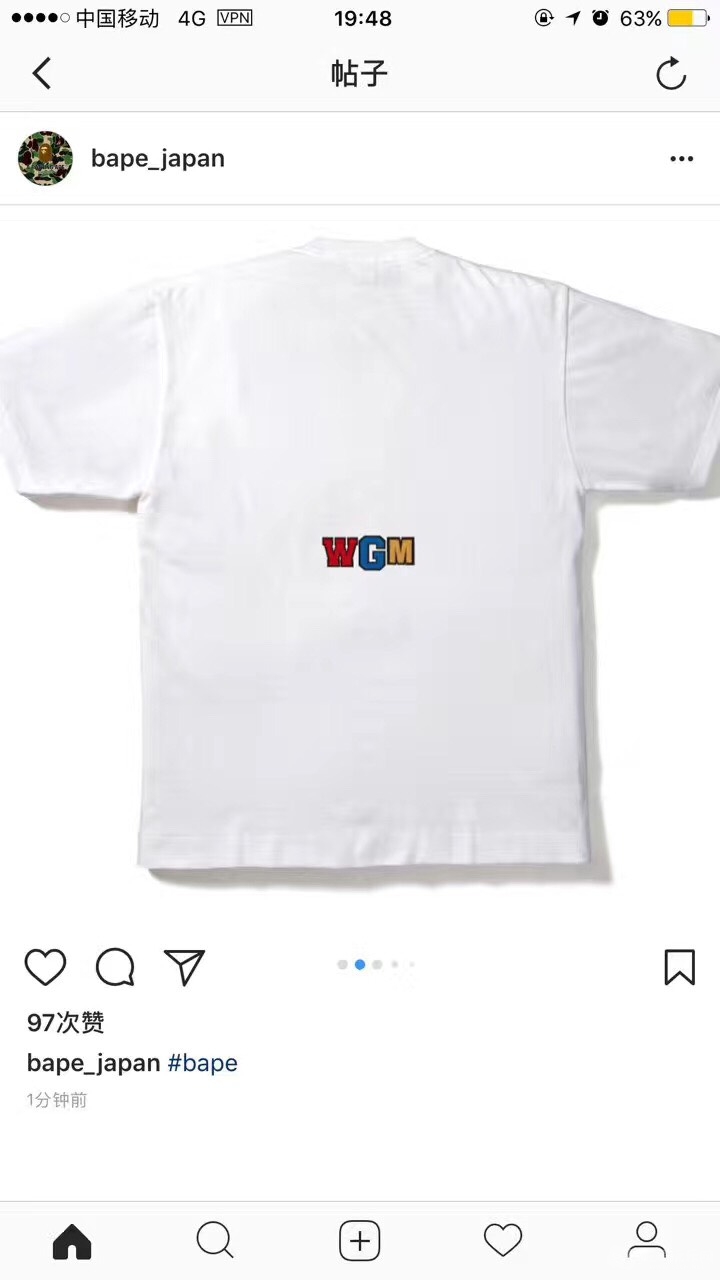Viewport: 720px width, 1280px height.
Task: Refresh the post with the reload icon
Action: (670, 74)
